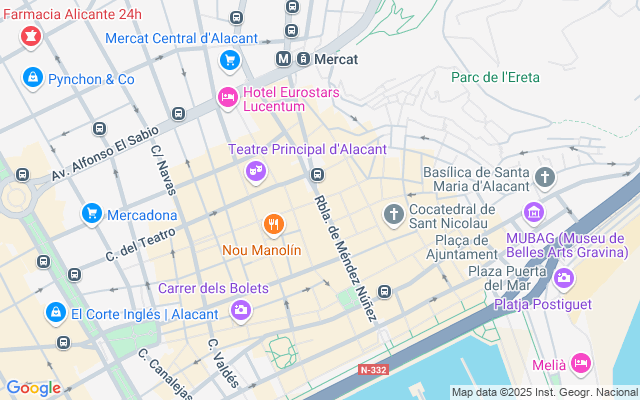Open Hotel Eurostars Lucentum marker
The width and height of the screenshot is (640, 400).
coord(228,98)
